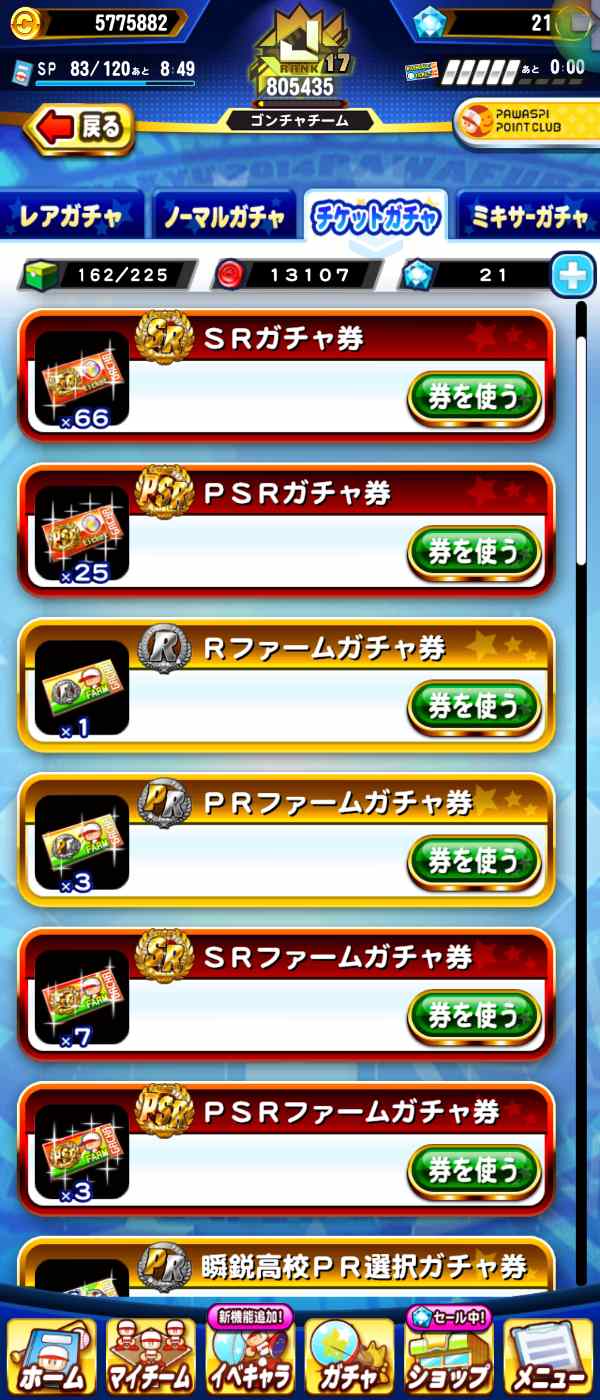This screenshot has width=600, height=1400.
Task: Use a PSRファームガチャ券 ticket
Action: pos(474,1171)
